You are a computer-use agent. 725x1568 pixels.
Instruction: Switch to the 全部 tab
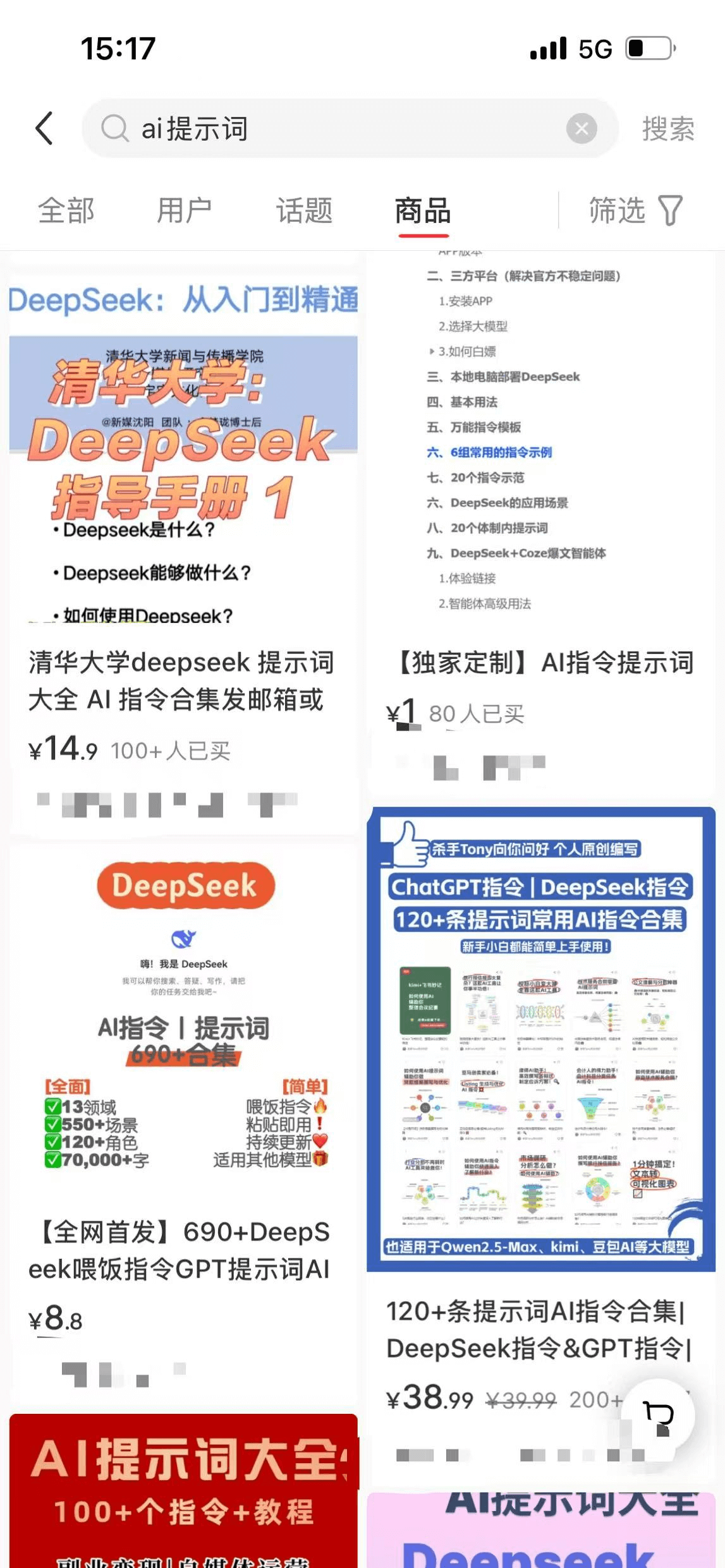pos(66,211)
